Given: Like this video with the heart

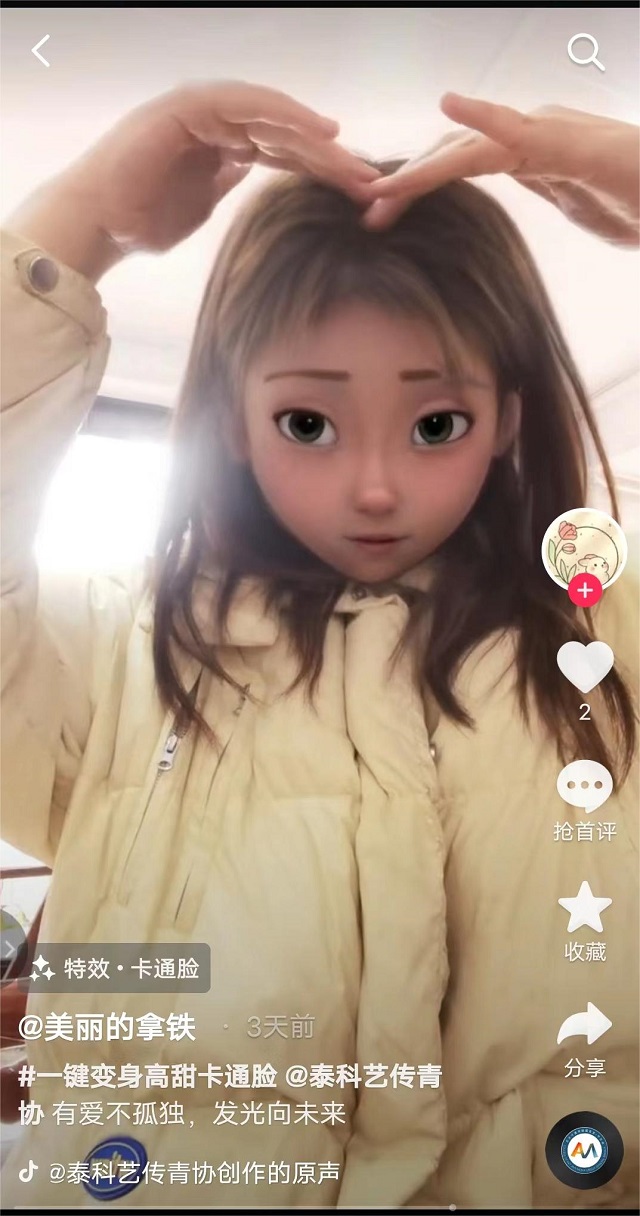Looking at the screenshot, I should pos(585,667).
